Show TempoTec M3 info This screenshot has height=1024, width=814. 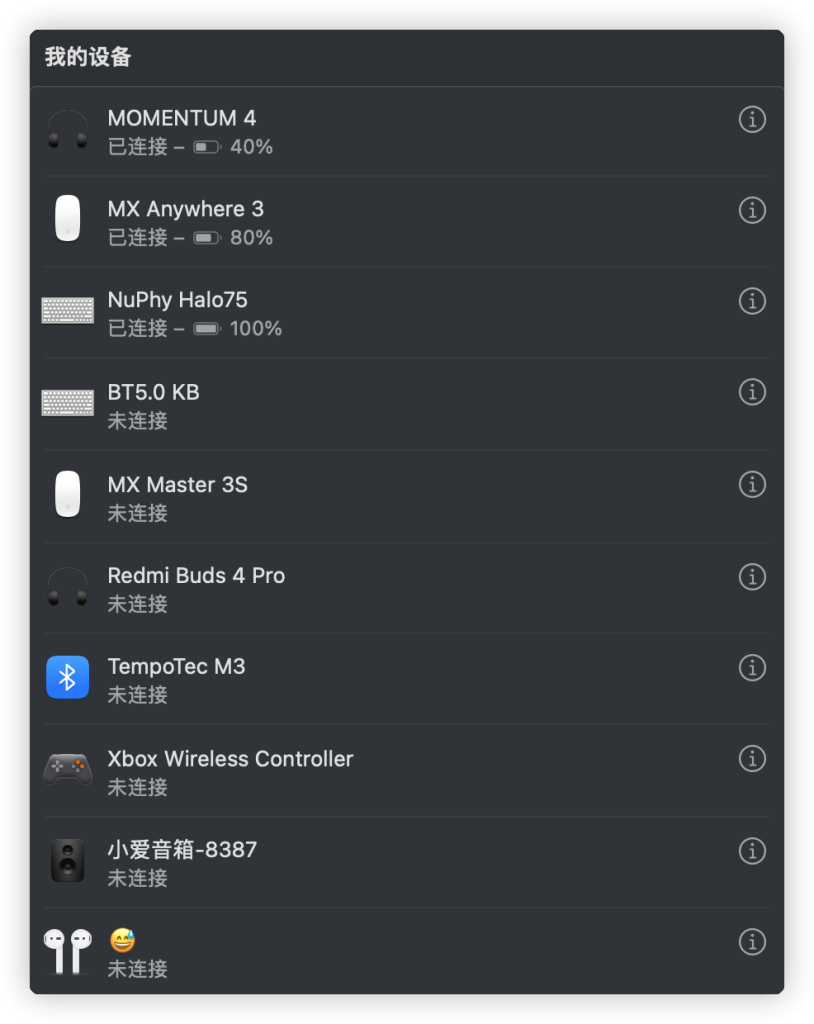pos(752,667)
